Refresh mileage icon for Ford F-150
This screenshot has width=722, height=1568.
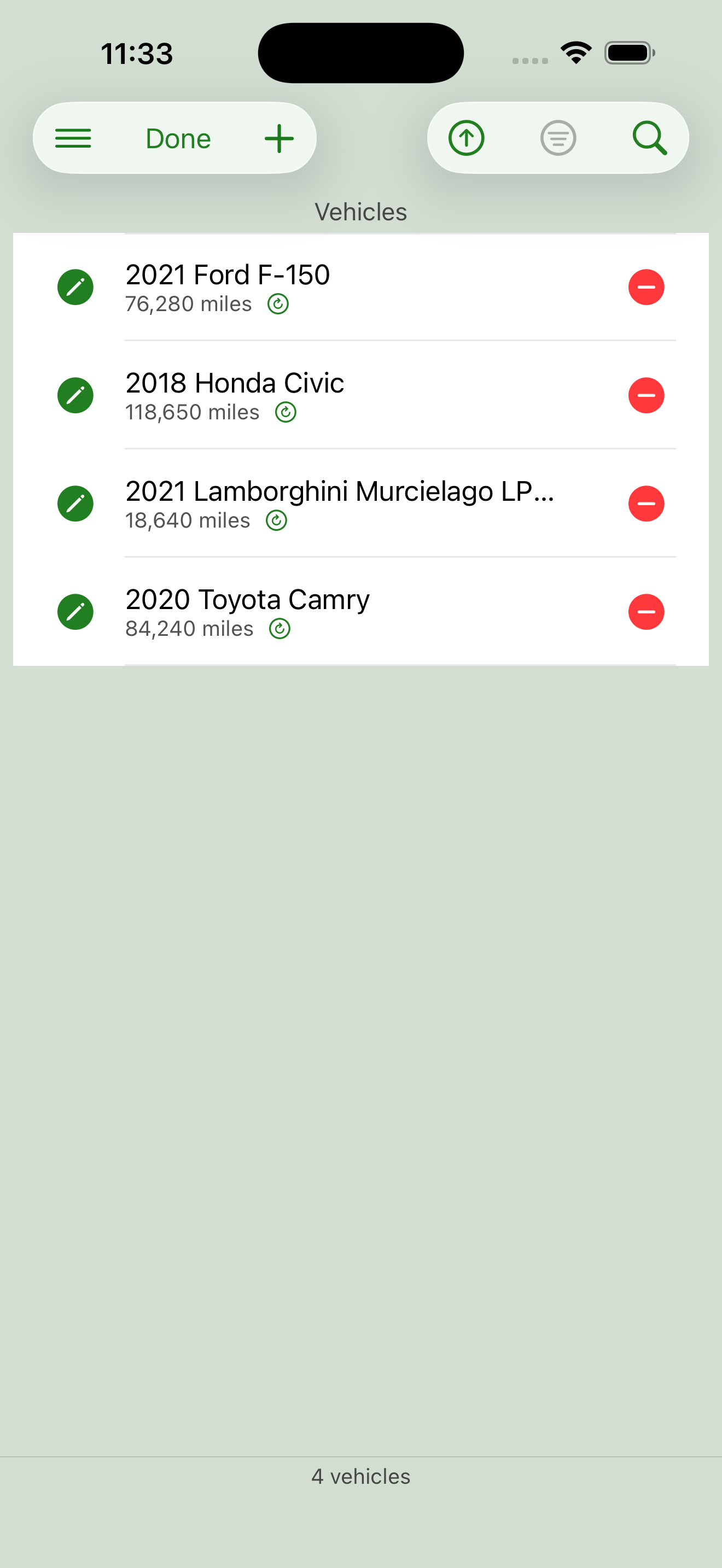[278, 304]
